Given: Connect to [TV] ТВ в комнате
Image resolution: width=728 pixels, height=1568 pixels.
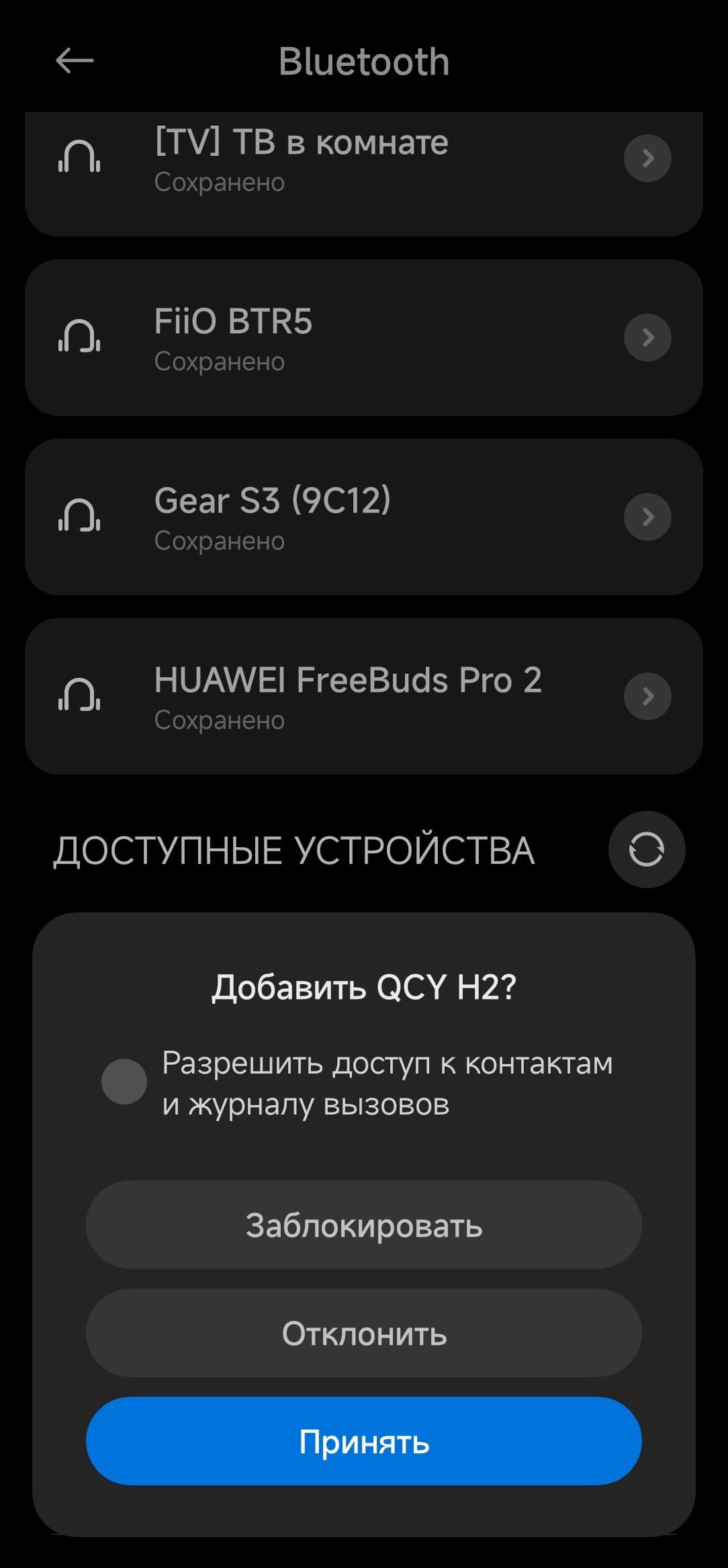Looking at the screenshot, I should coord(302,159).
